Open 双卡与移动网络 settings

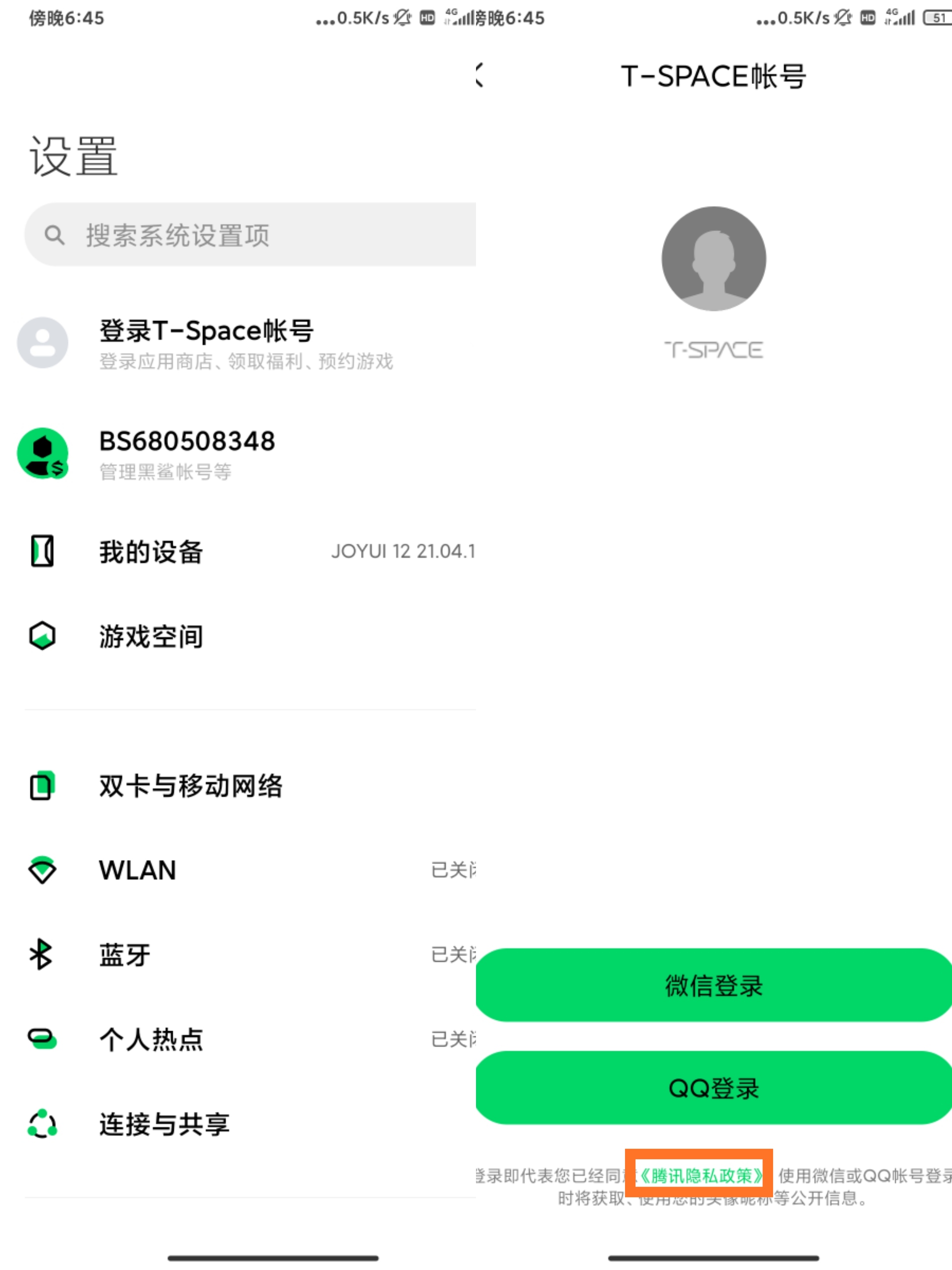point(247,786)
